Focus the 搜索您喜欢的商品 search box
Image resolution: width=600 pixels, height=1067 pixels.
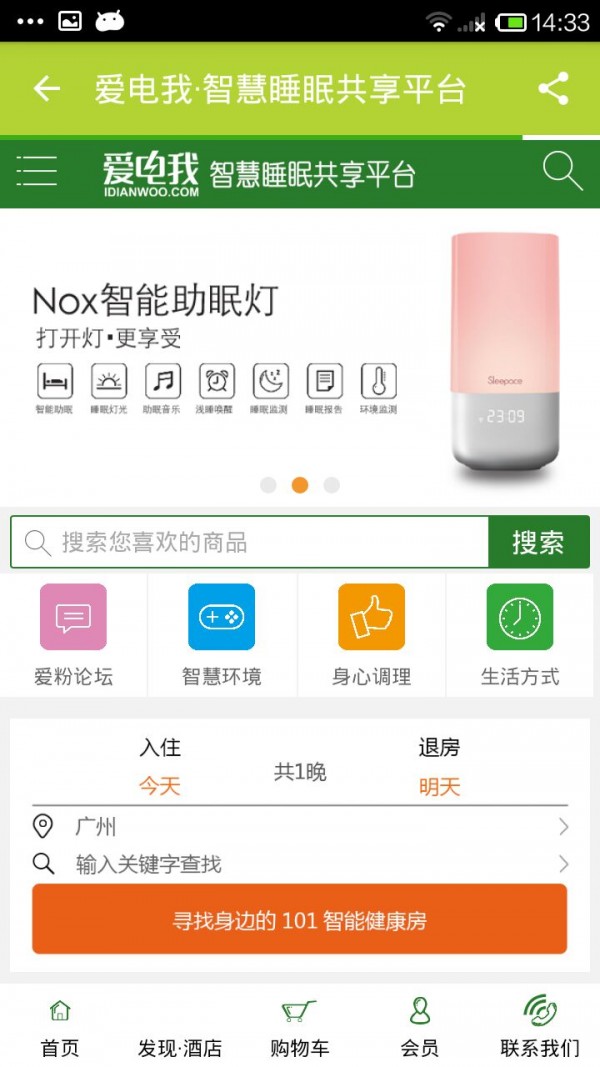[x=250, y=543]
